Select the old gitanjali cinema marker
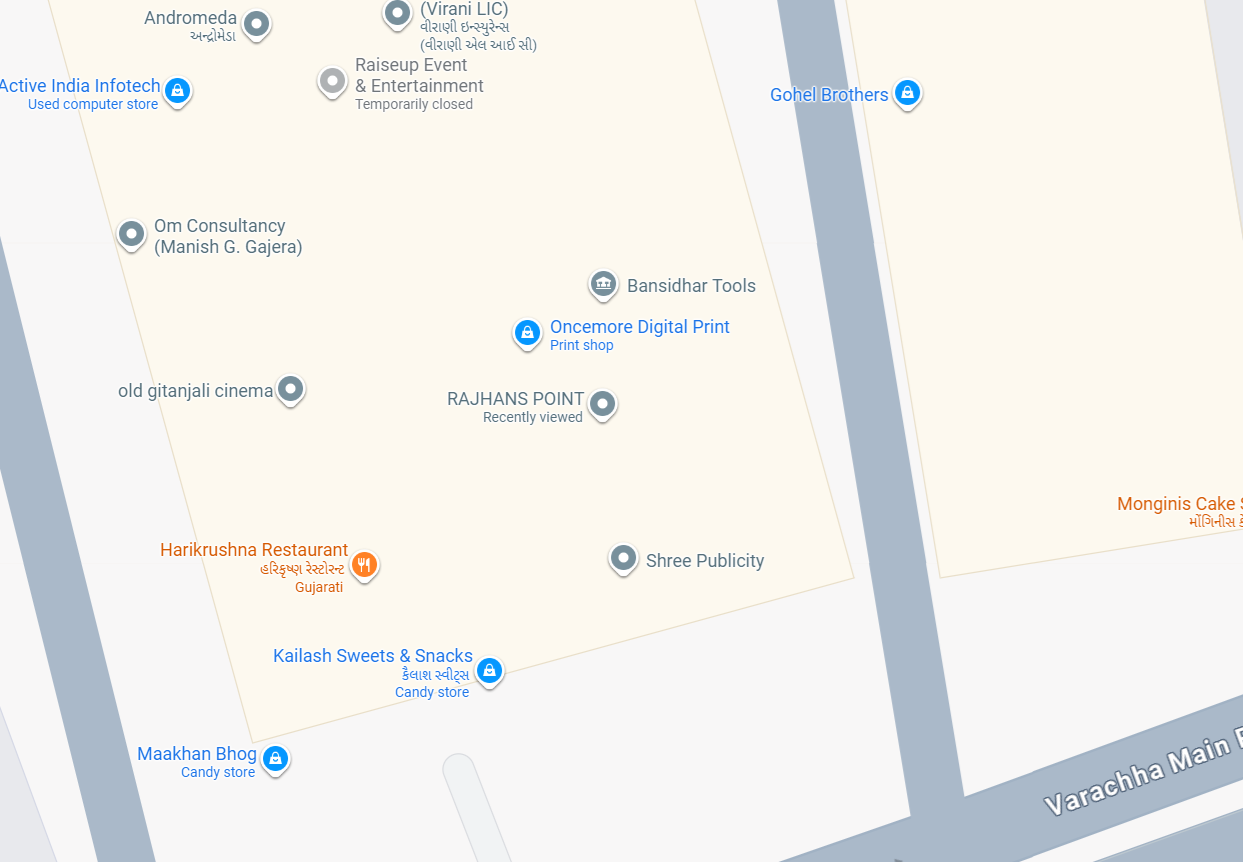This screenshot has height=862, width=1243. click(290, 388)
